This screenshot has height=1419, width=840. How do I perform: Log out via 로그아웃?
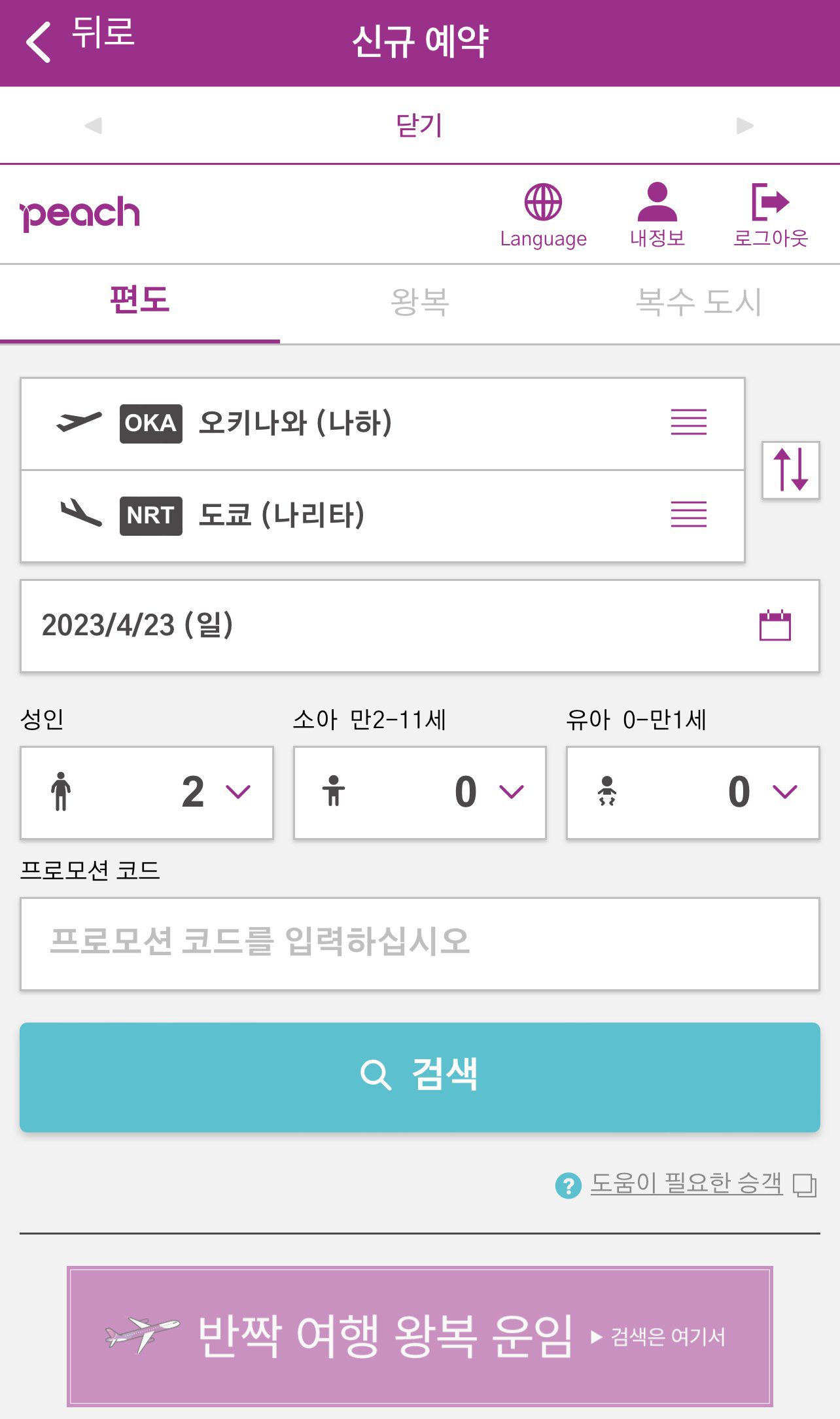point(770,215)
